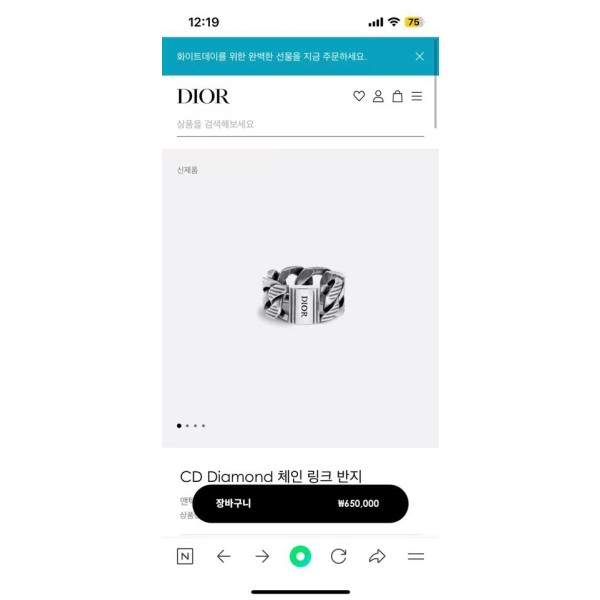Add the ring to cart with 장바구니
The width and height of the screenshot is (600, 600).
click(x=300, y=503)
